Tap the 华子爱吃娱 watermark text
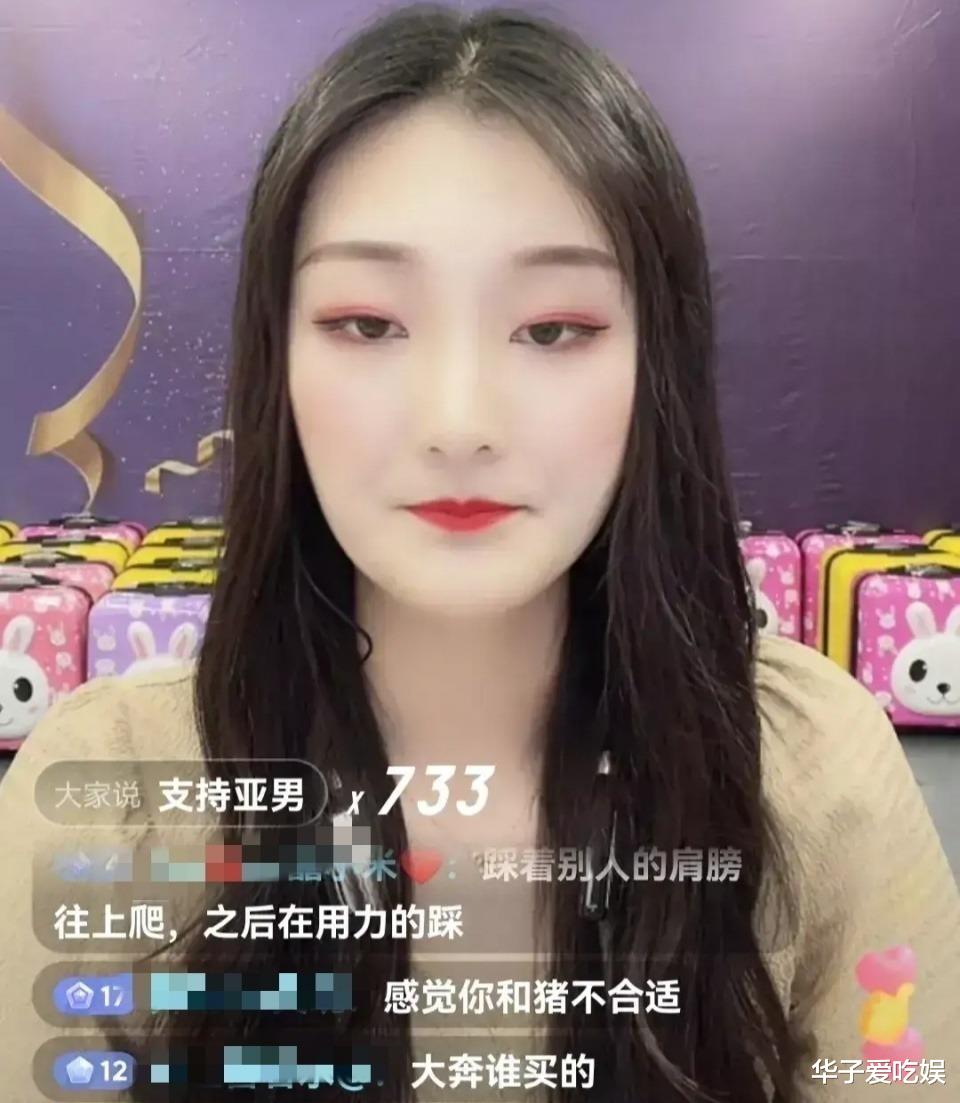The image size is (960, 1103). click(880, 1070)
